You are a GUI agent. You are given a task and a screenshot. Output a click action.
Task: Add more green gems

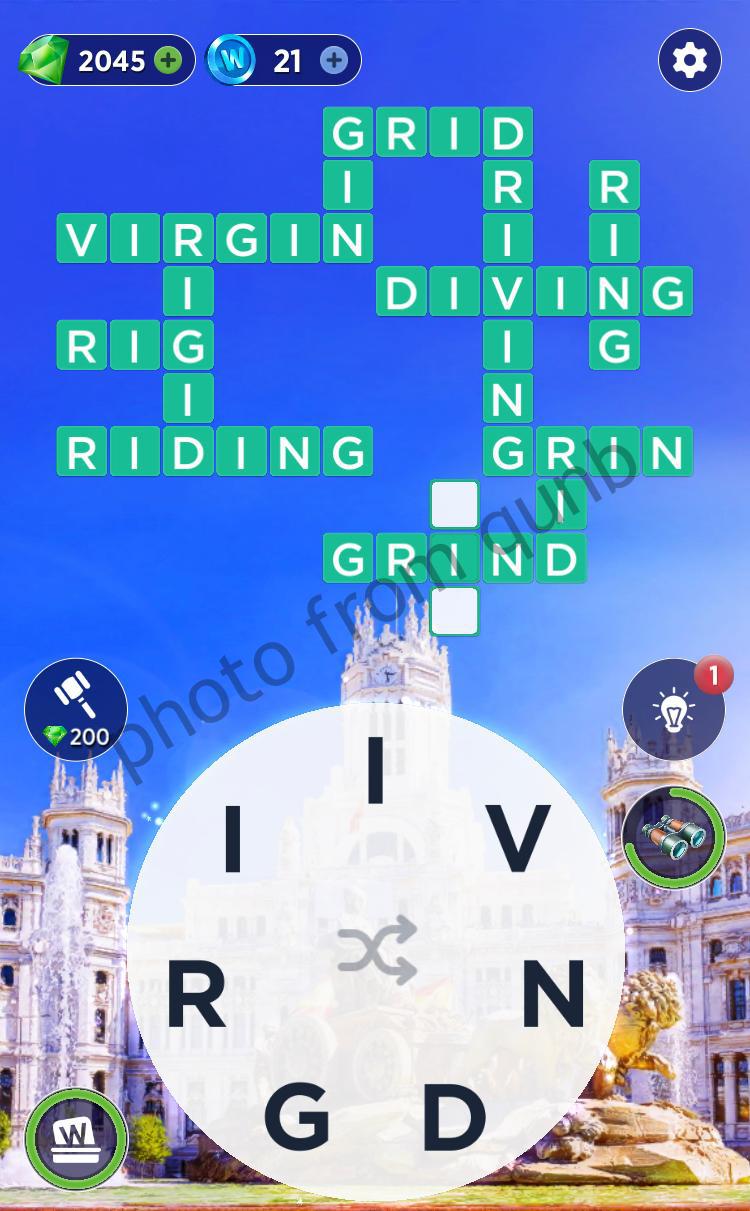[x=168, y=61]
